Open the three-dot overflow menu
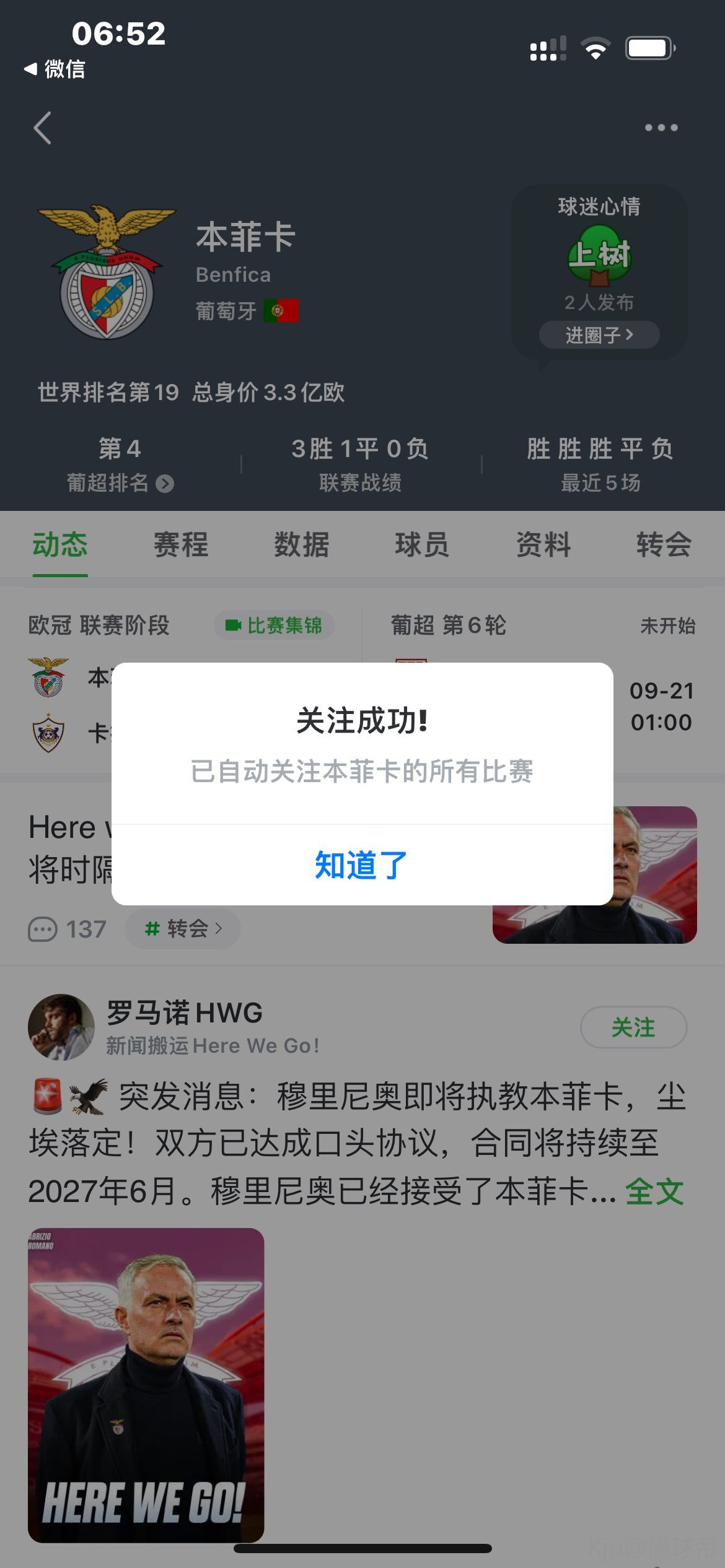725x1568 pixels. (661, 128)
